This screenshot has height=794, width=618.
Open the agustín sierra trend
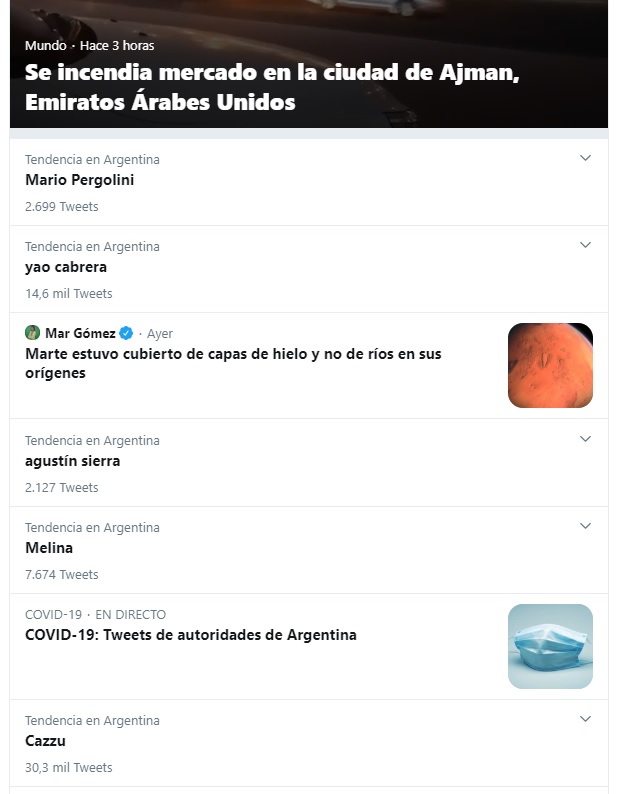[x=72, y=461]
